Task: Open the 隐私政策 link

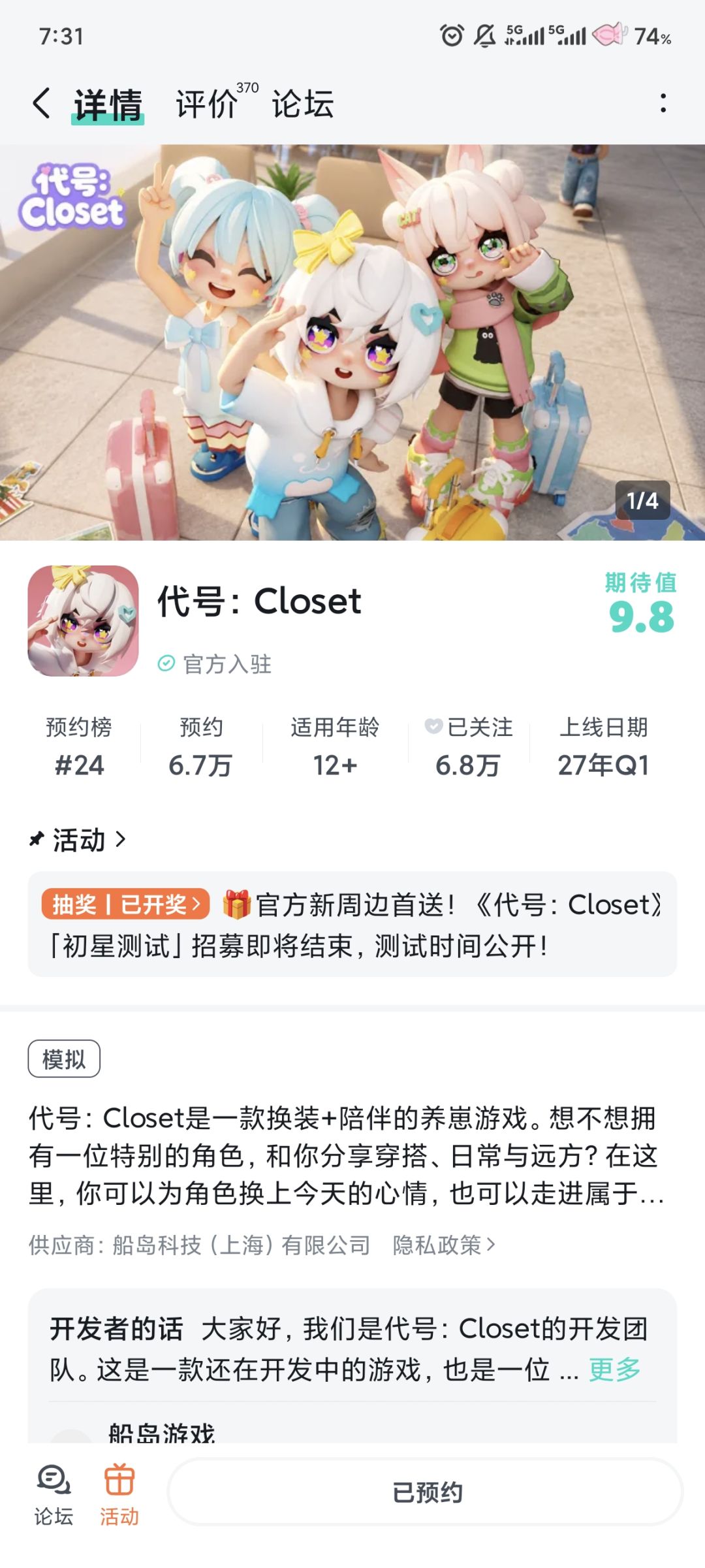Action: (444, 1245)
